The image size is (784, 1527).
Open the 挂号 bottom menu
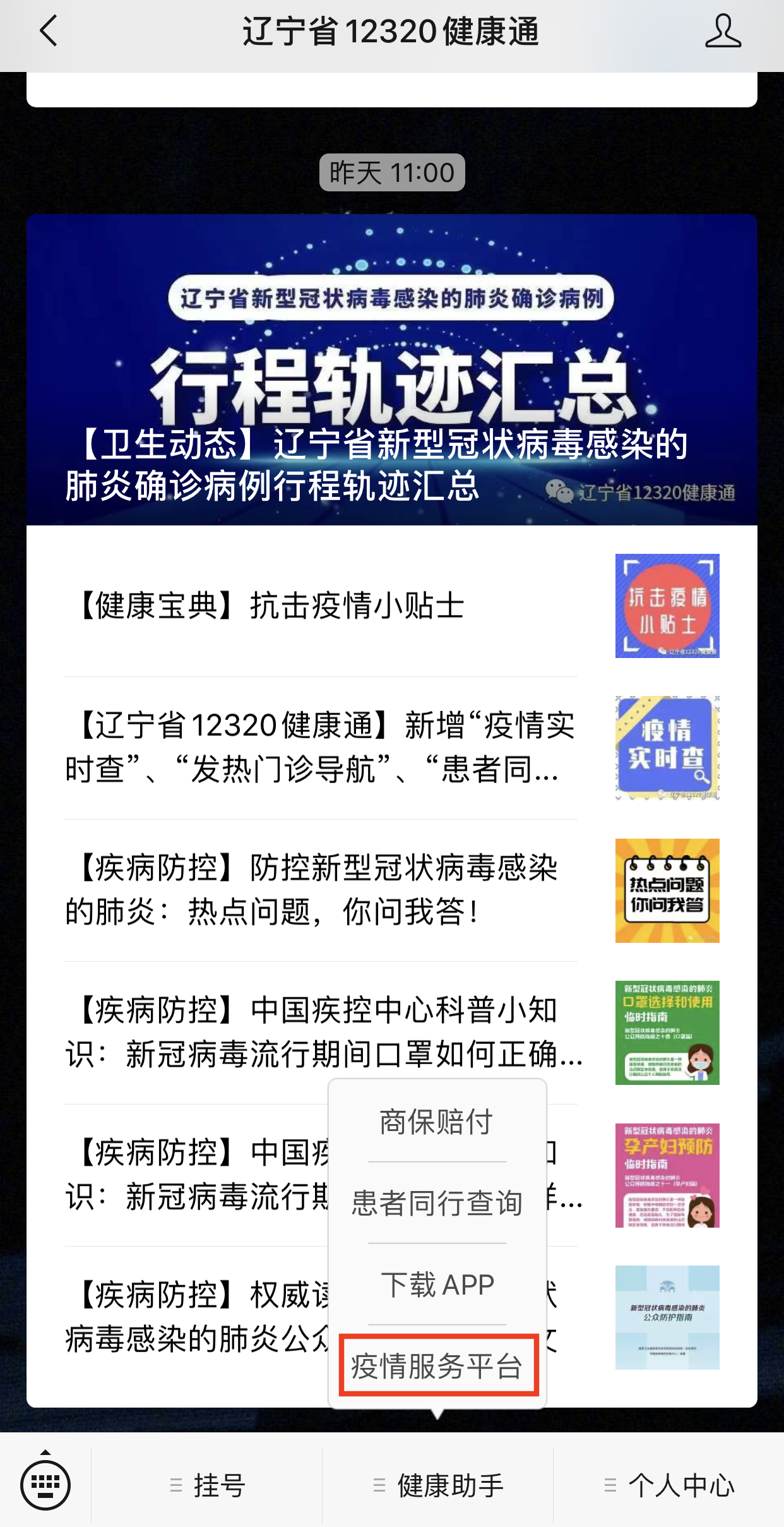[x=207, y=1485]
